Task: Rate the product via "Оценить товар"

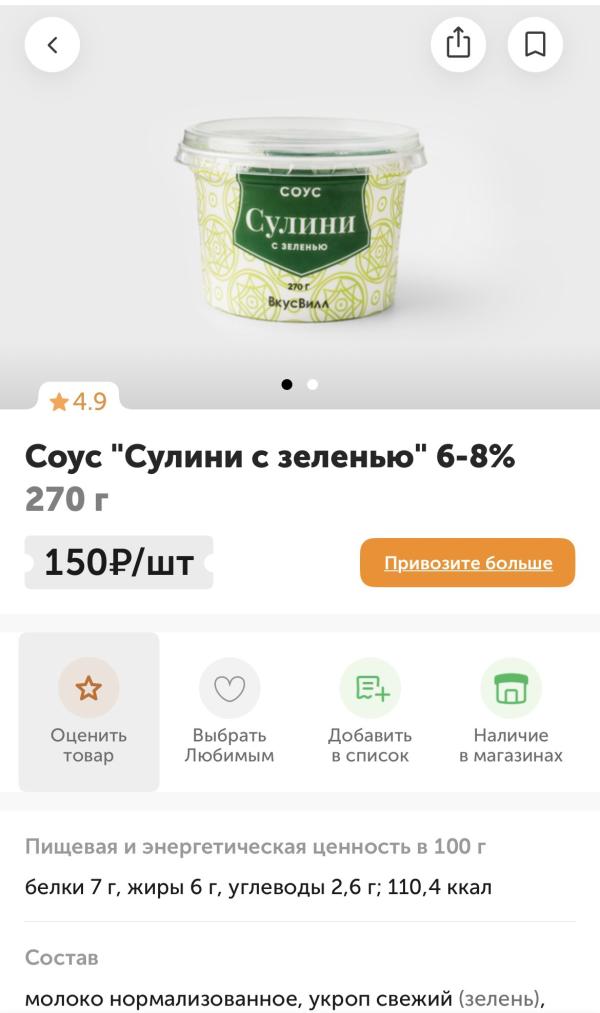Action: 89,711
